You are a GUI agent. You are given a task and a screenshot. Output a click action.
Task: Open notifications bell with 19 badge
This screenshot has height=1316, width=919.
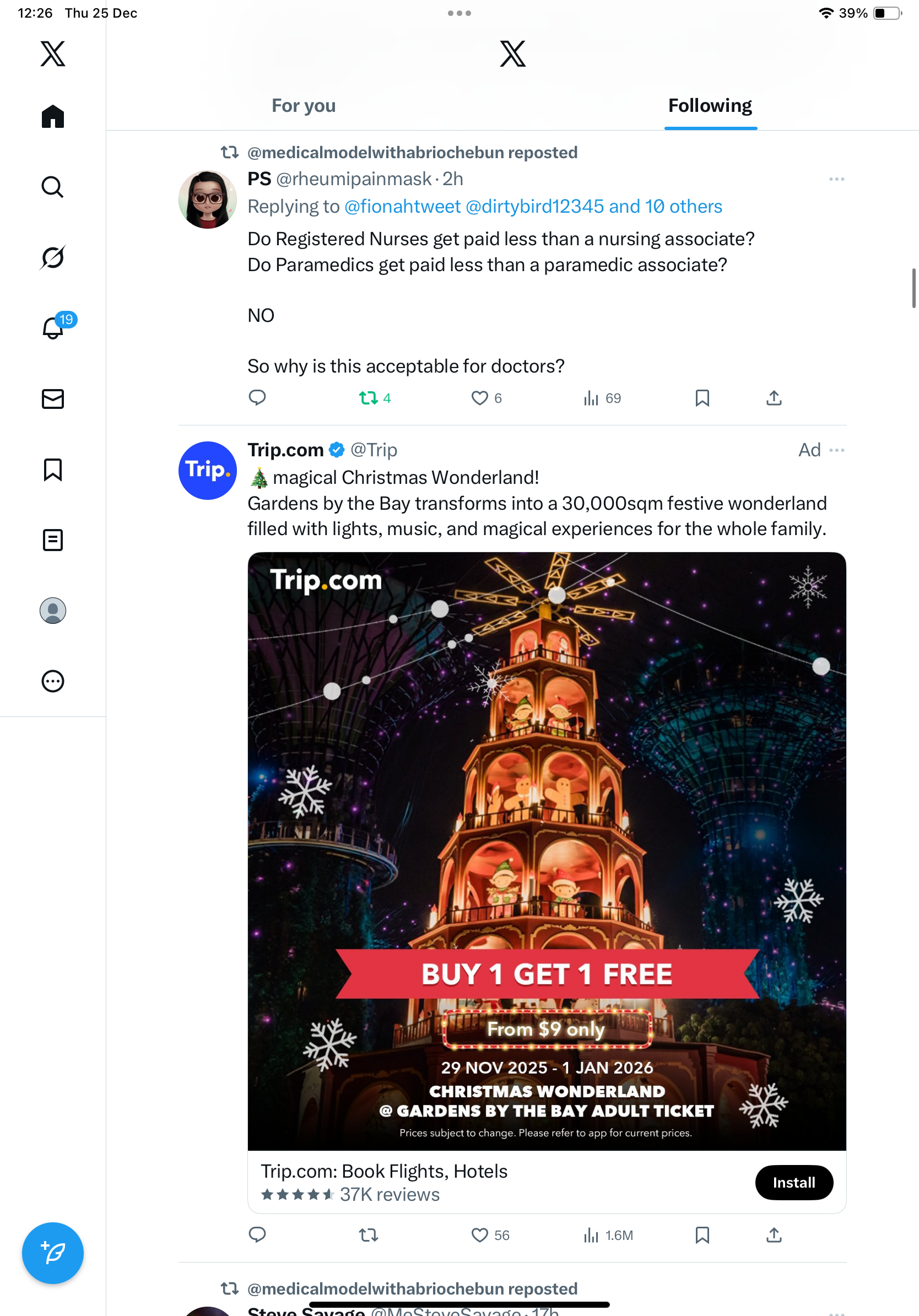coord(54,328)
